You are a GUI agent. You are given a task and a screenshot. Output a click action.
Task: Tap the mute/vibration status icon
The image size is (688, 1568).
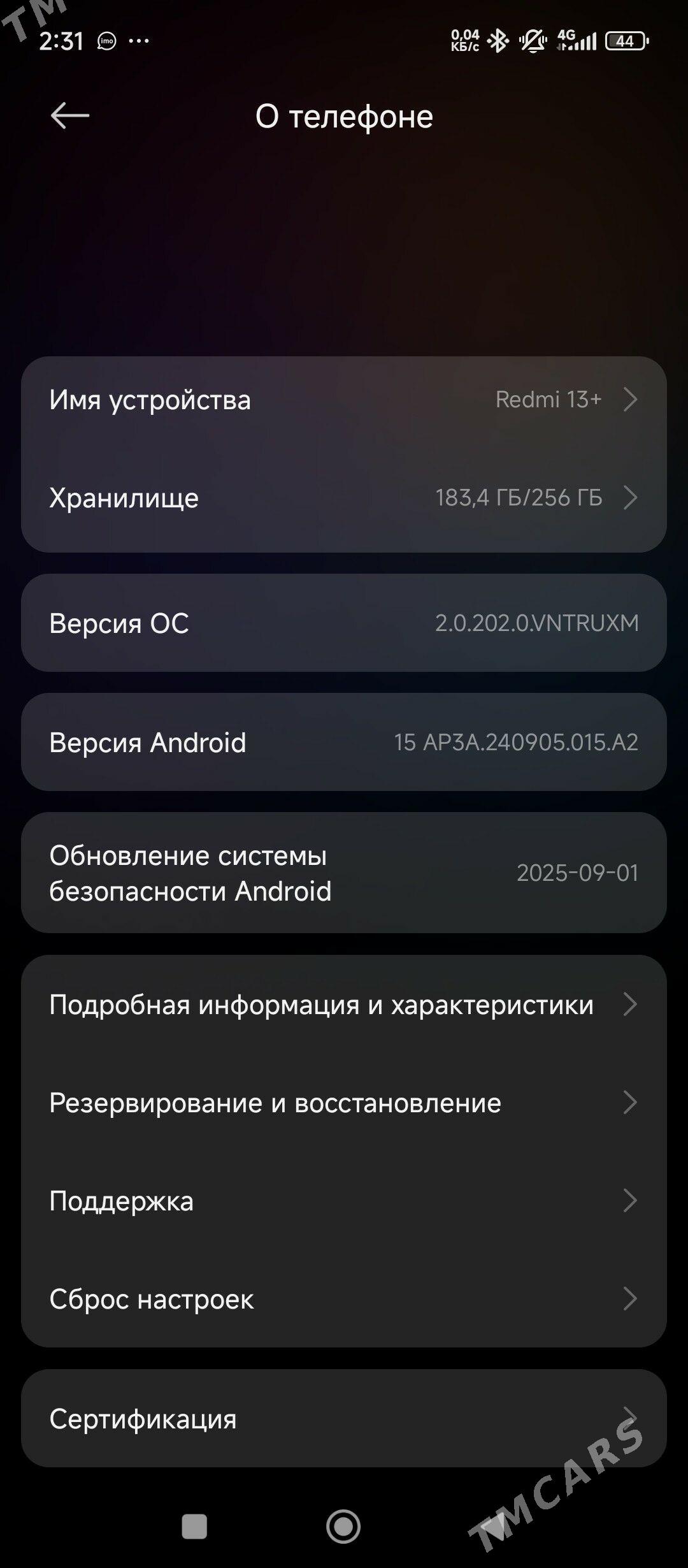tap(534, 40)
